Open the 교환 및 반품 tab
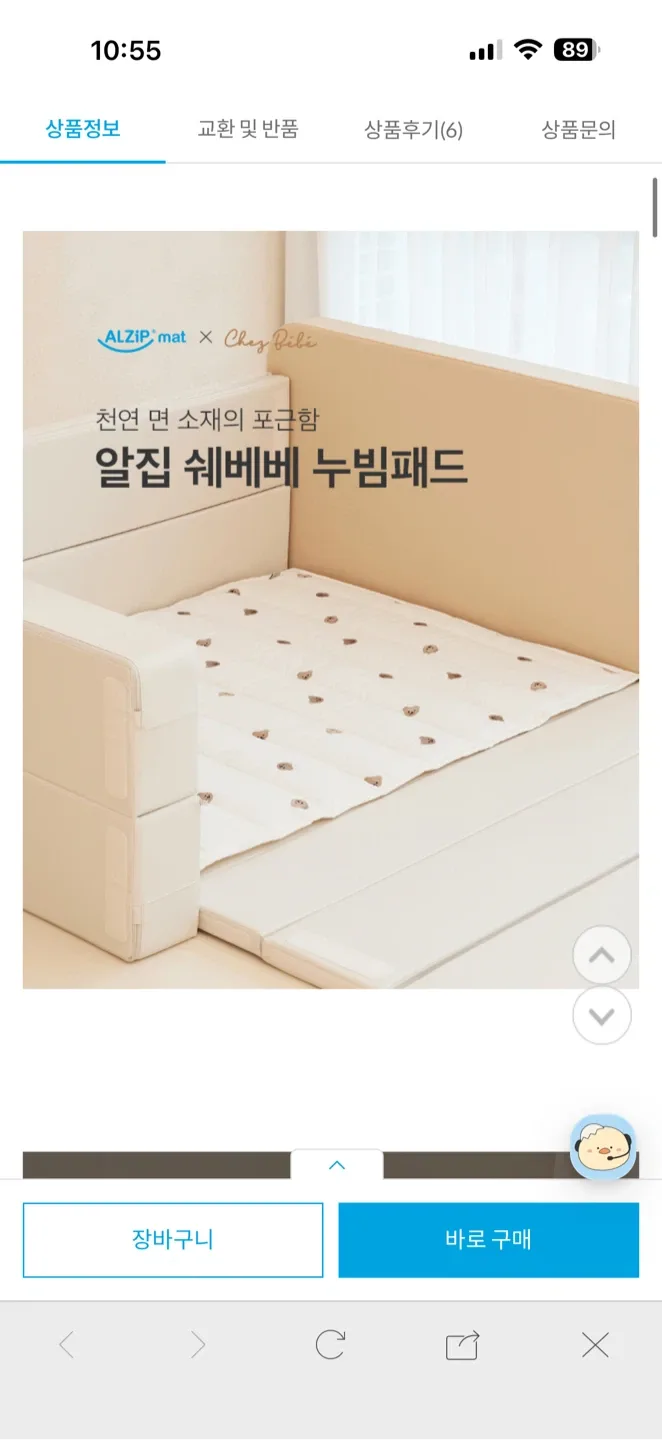The image size is (662, 1440). pyautogui.click(x=248, y=129)
